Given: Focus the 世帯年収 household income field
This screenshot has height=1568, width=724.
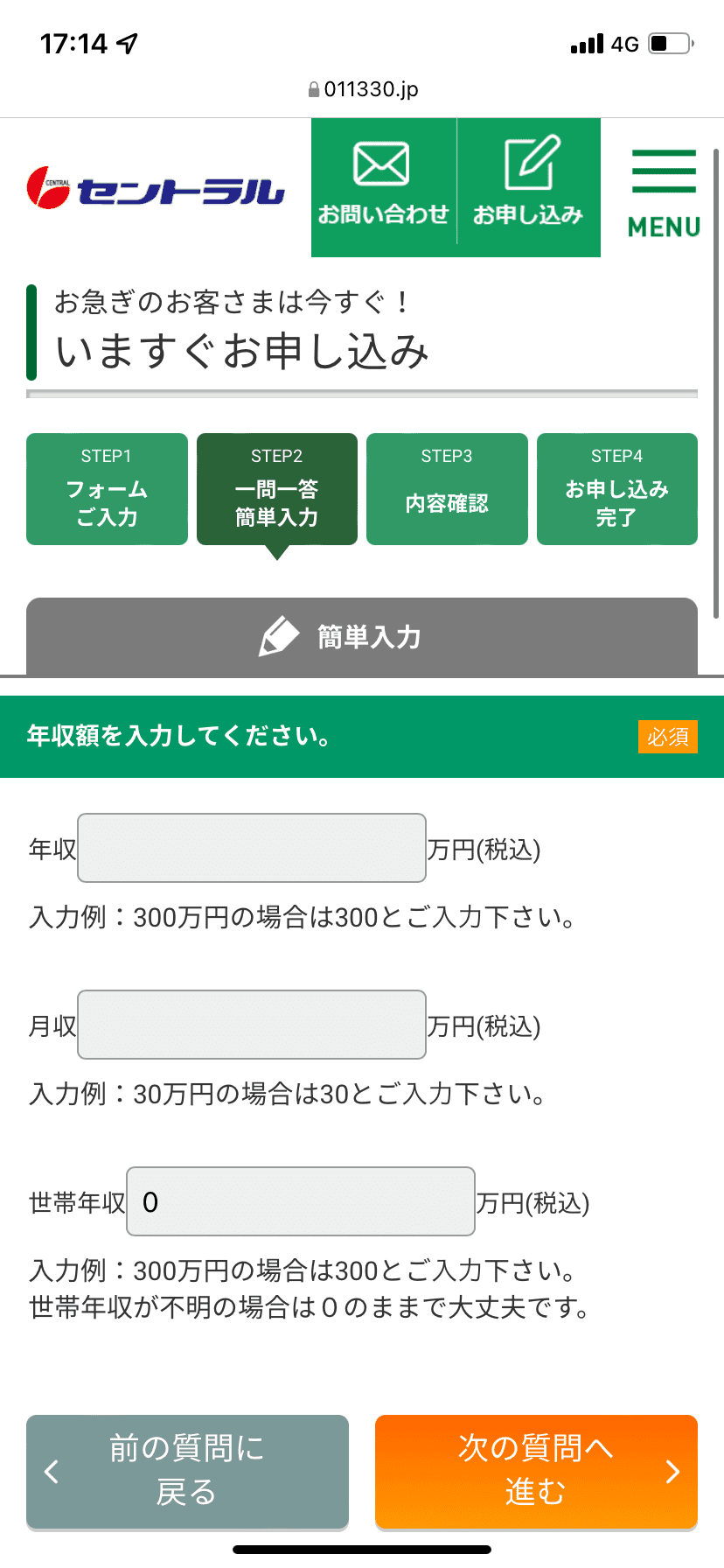Looking at the screenshot, I should click(x=301, y=1201).
